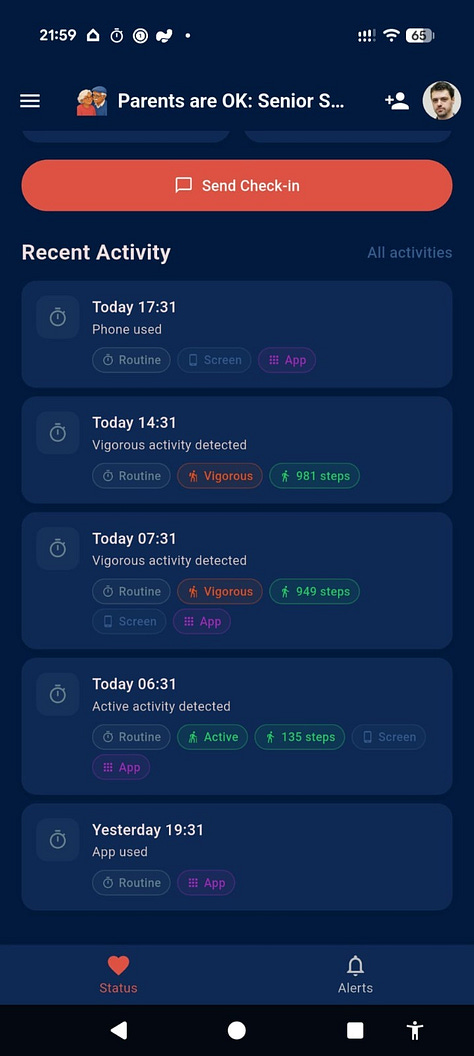Open the Today 07:31 activity card

click(237, 581)
